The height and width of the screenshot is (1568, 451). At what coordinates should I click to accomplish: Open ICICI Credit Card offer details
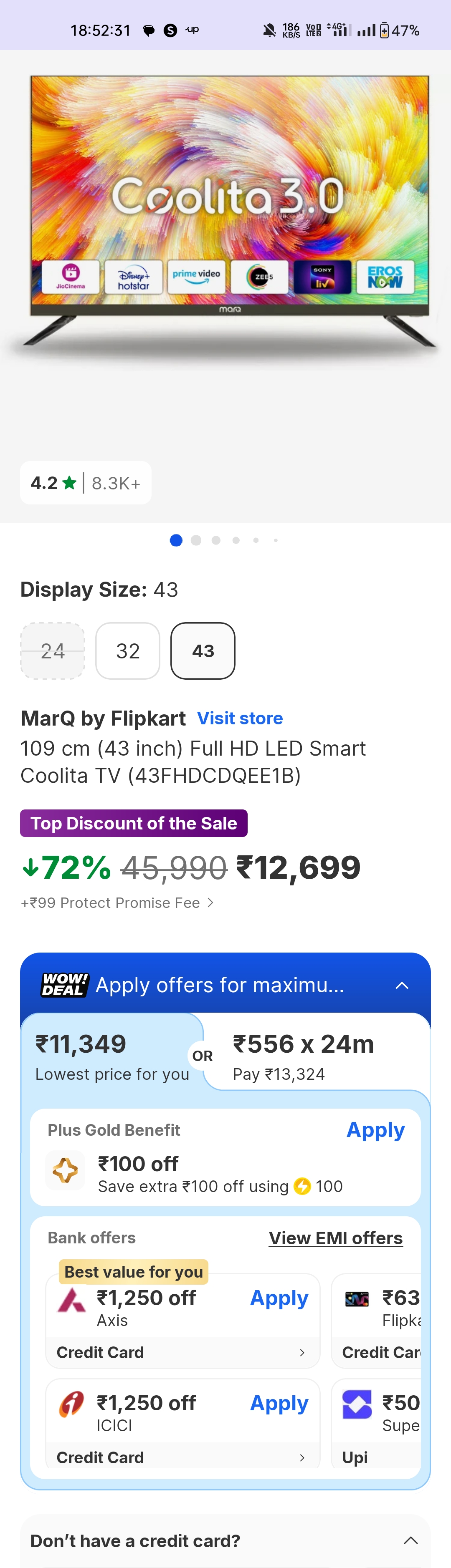pyautogui.click(x=182, y=1457)
